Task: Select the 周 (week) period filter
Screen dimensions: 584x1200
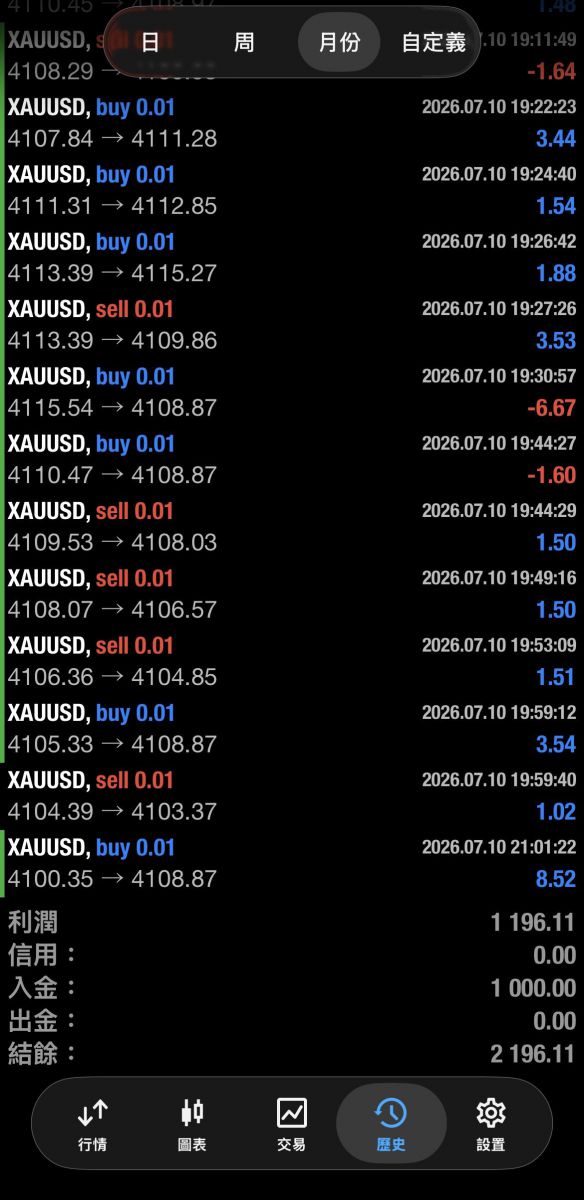Action: click(x=244, y=42)
